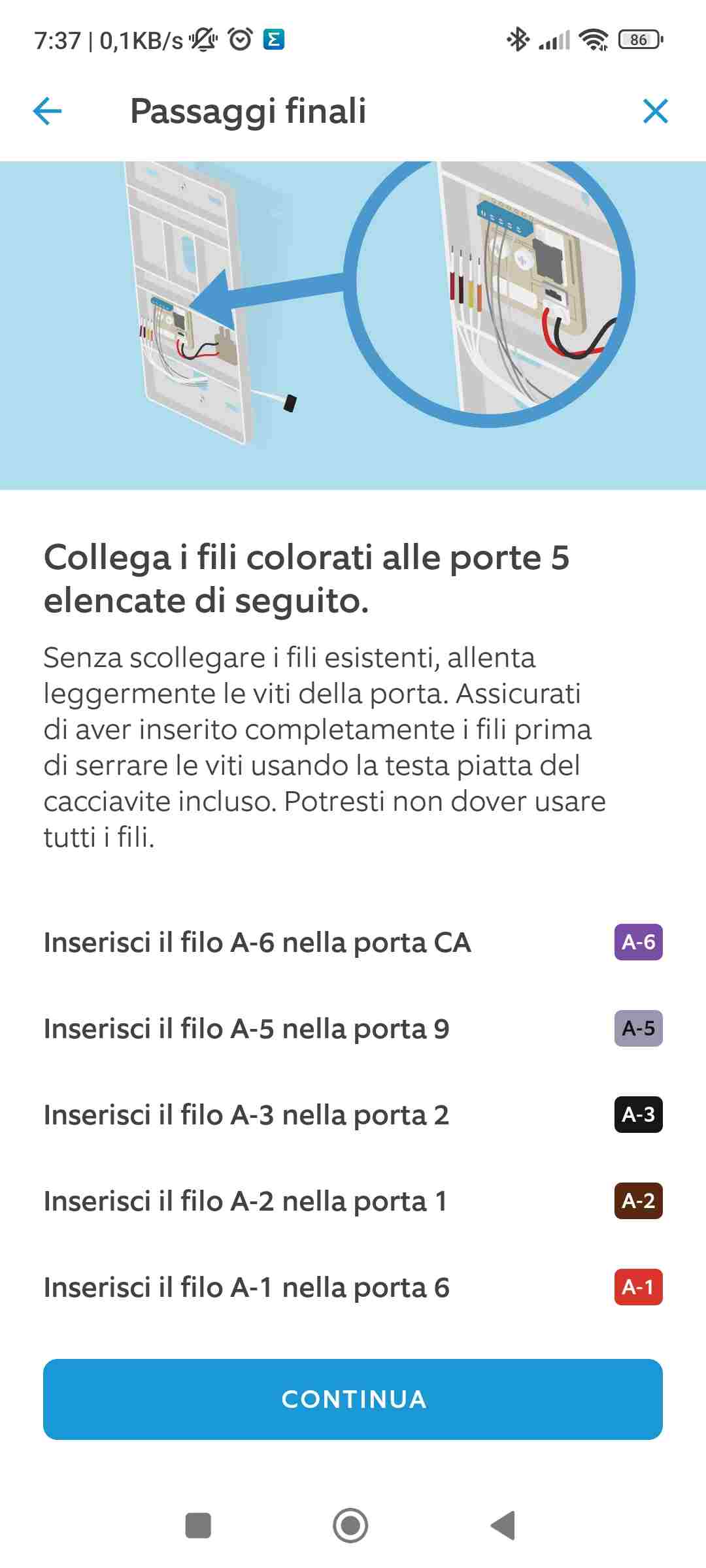Open recent apps from the navigation bar
706x1568 pixels.
point(198,1526)
